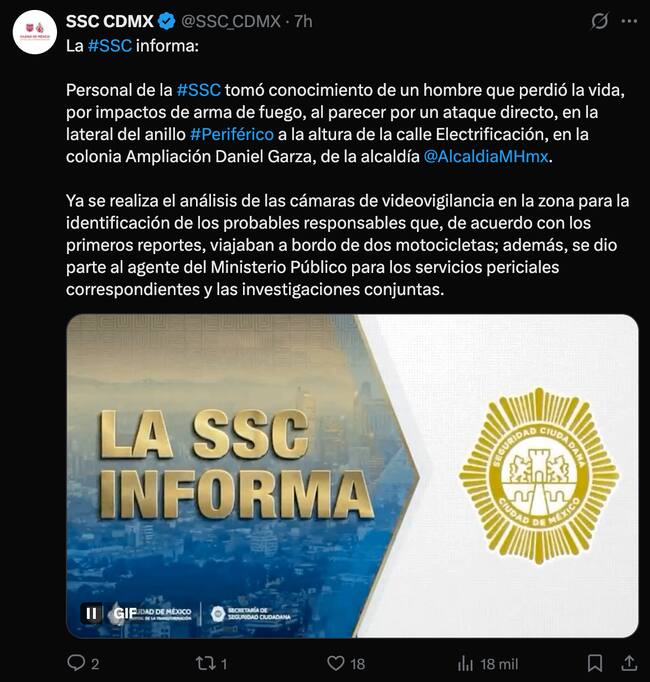Pause the La SSC Informa GIF
650x682 pixels.
91,614
